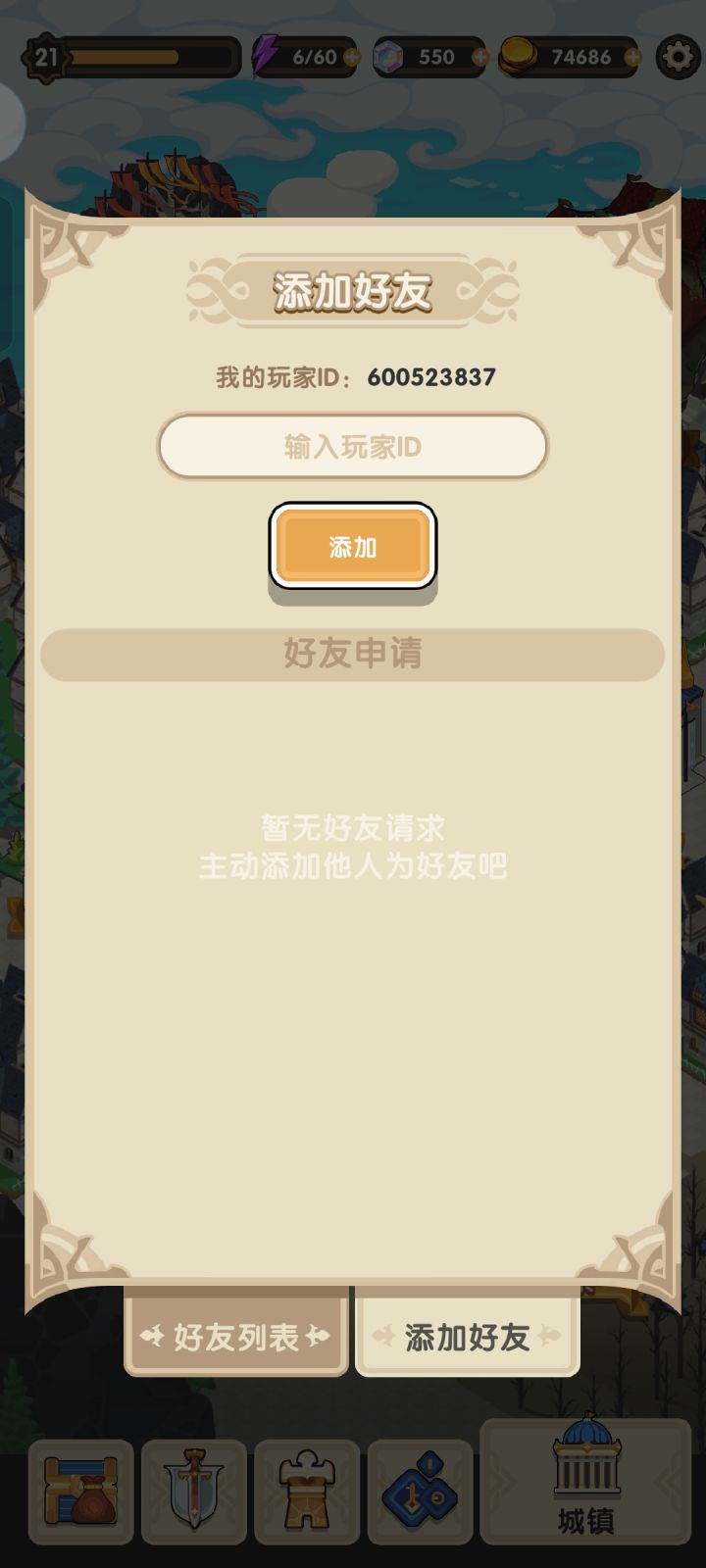706x1568 pixels.
Task: Tap the blue keys icon
Action: tap(419, 1490)
